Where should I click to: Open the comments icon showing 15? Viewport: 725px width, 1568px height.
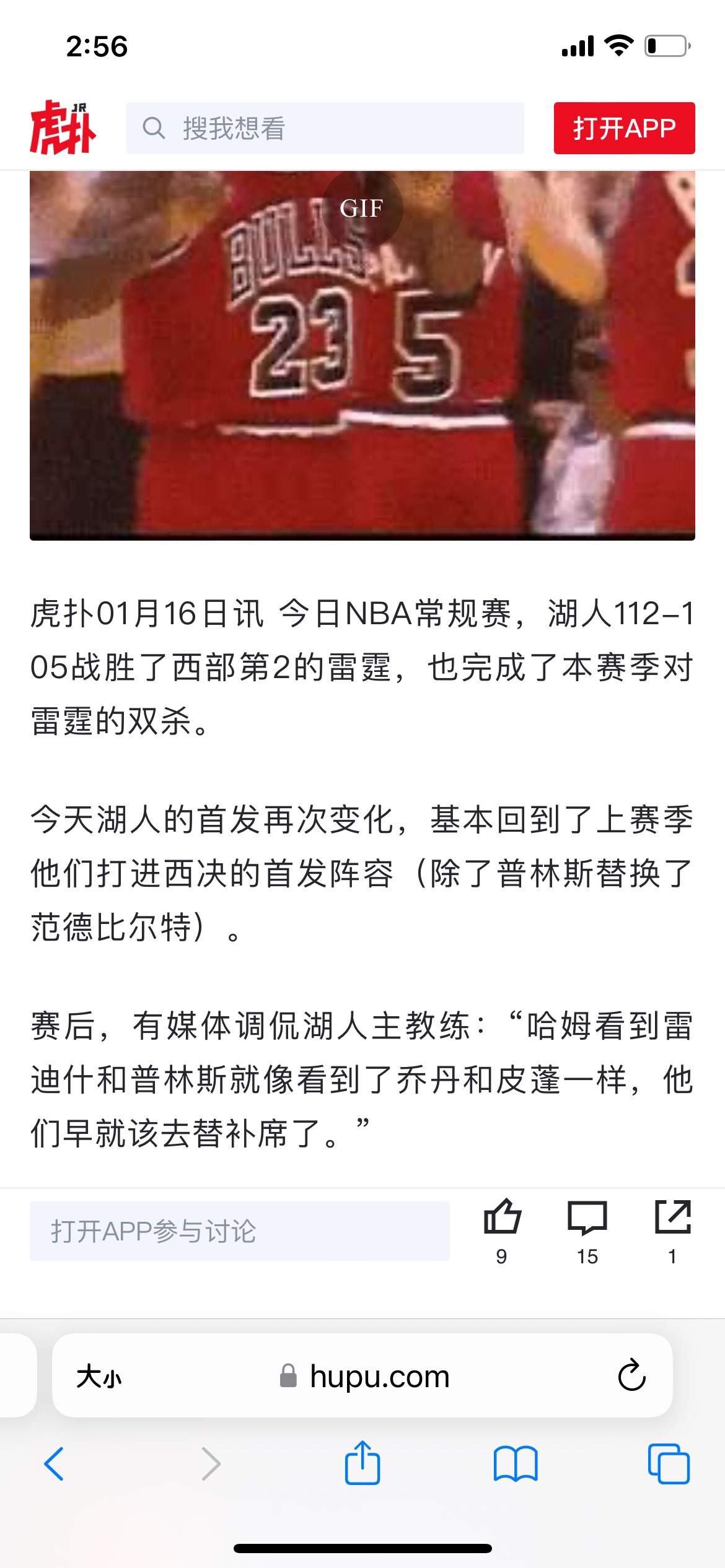coord(587,1217)
